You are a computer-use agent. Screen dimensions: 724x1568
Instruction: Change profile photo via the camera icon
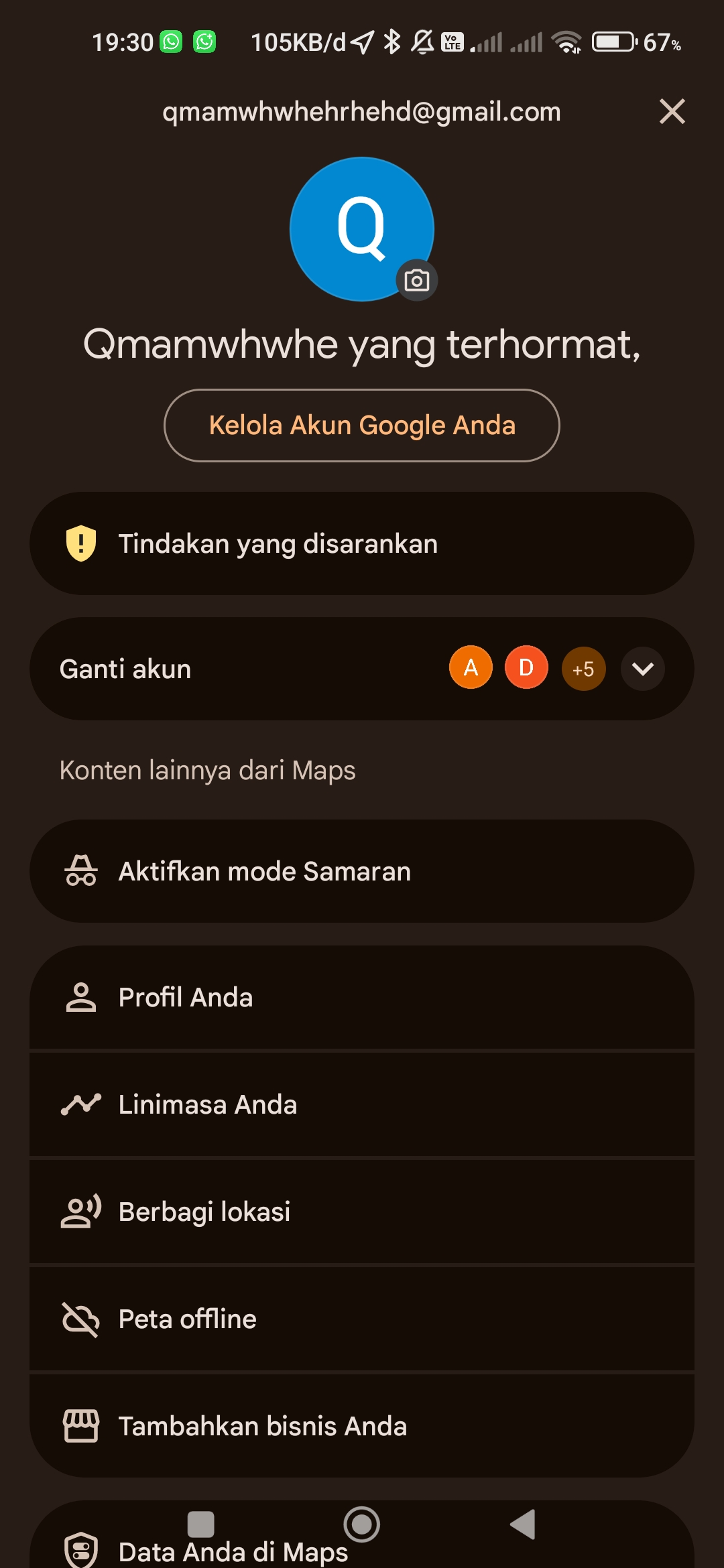417,280
